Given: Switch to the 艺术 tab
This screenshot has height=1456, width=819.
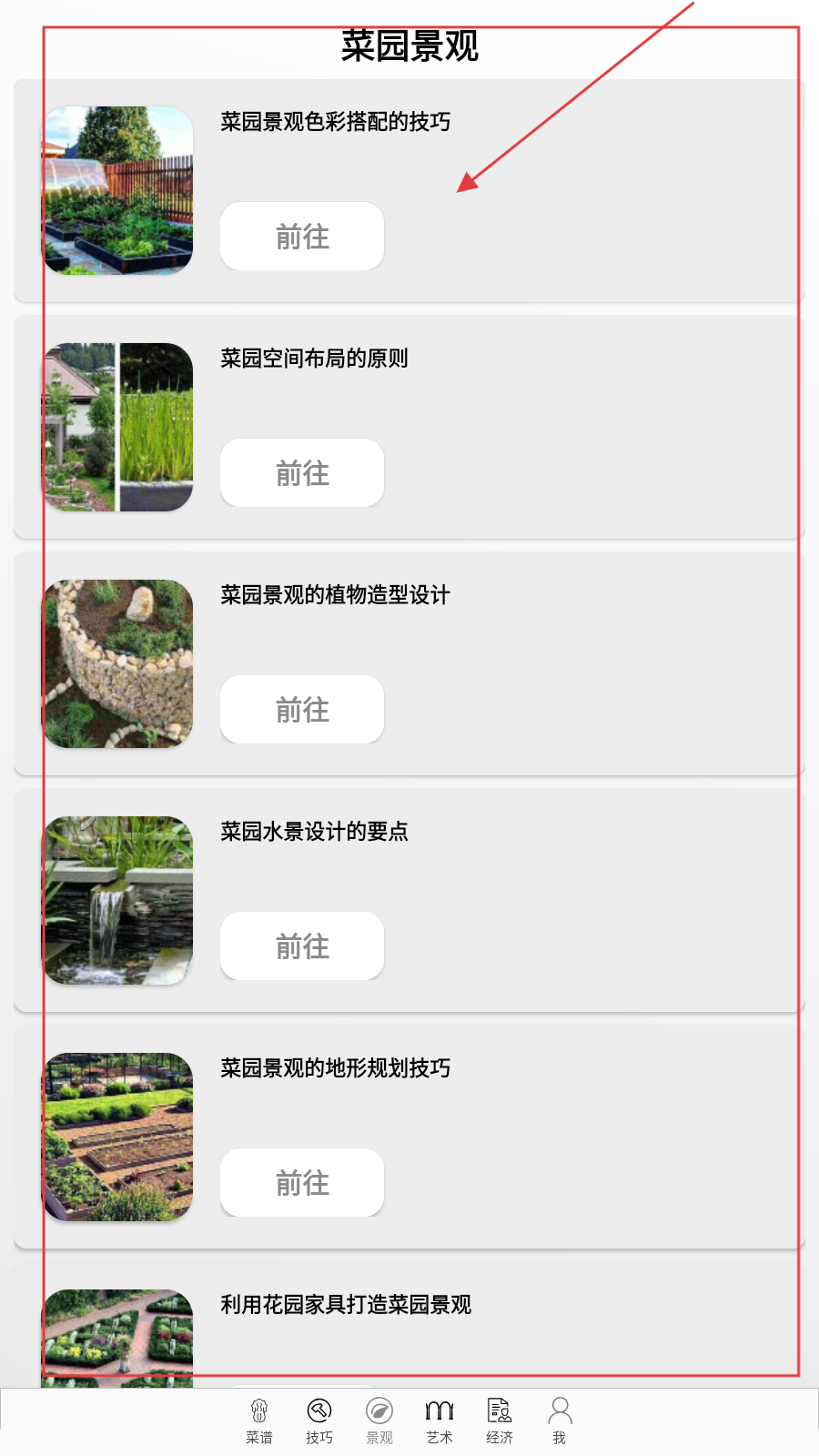Looking at the screenshot, I should (440, 1421).
